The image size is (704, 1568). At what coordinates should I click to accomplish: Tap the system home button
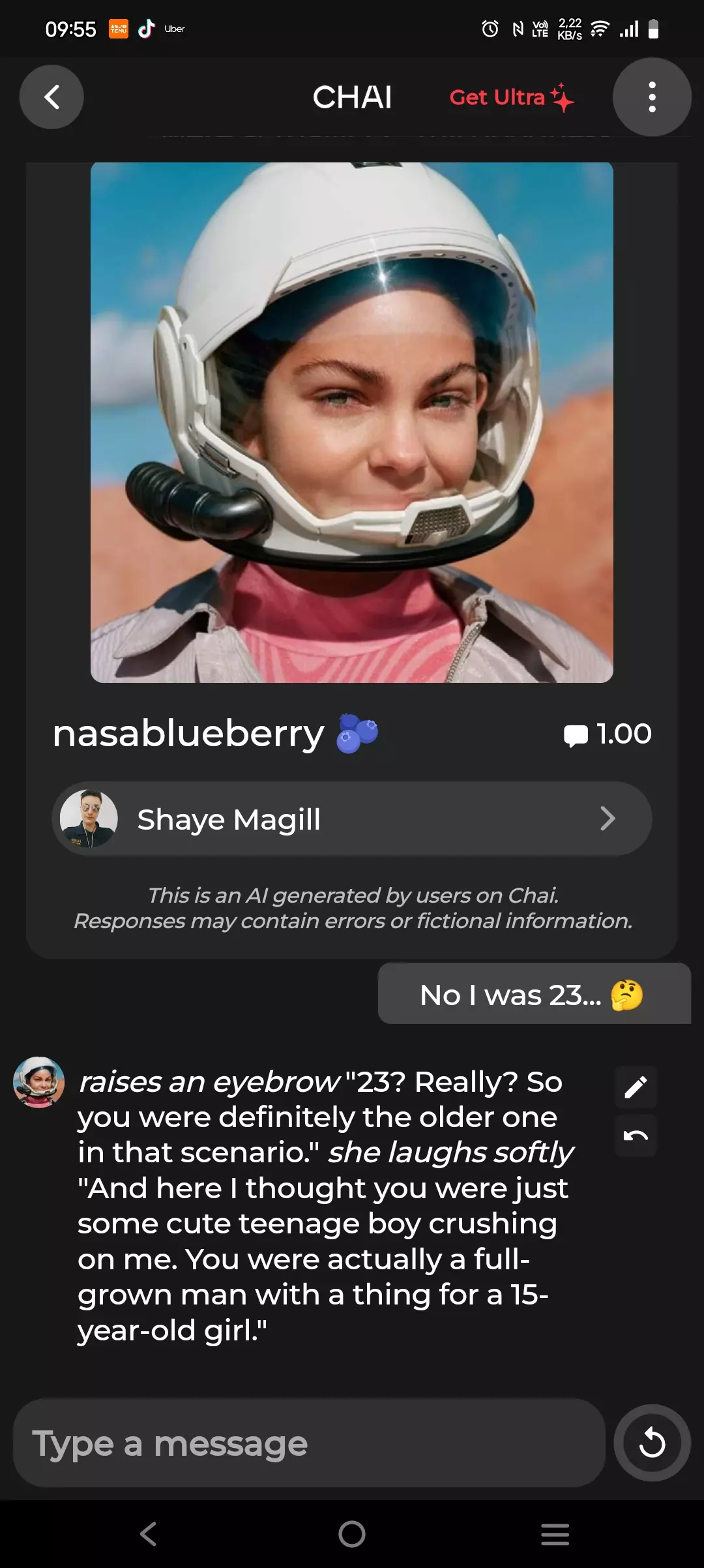352,1534
